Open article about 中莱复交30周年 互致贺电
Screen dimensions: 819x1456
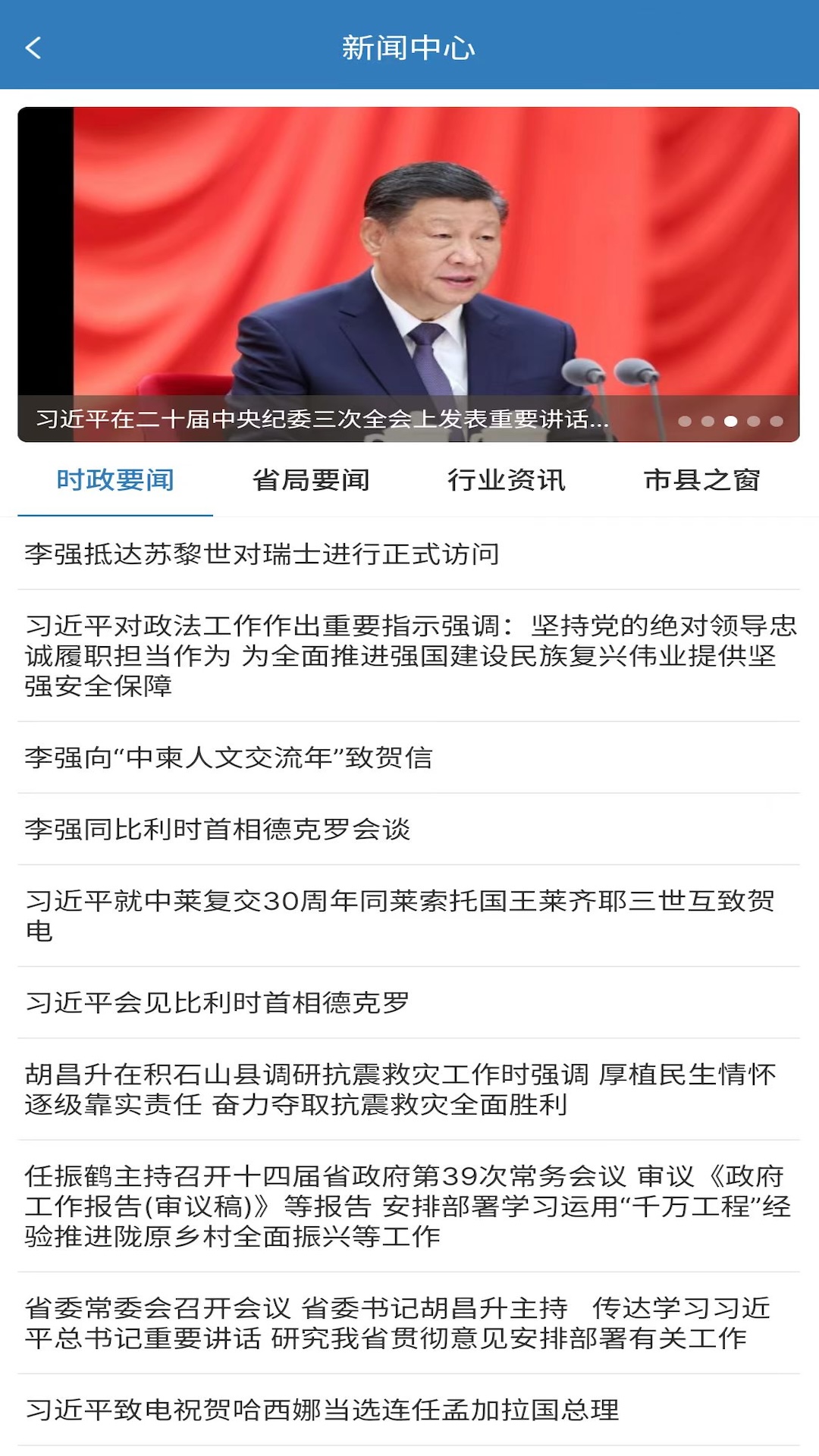click(x=409, y=916)
